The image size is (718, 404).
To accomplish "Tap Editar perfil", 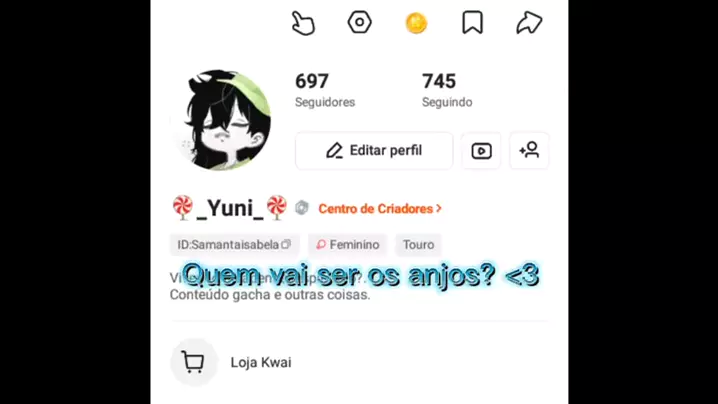I will (374, 151).
